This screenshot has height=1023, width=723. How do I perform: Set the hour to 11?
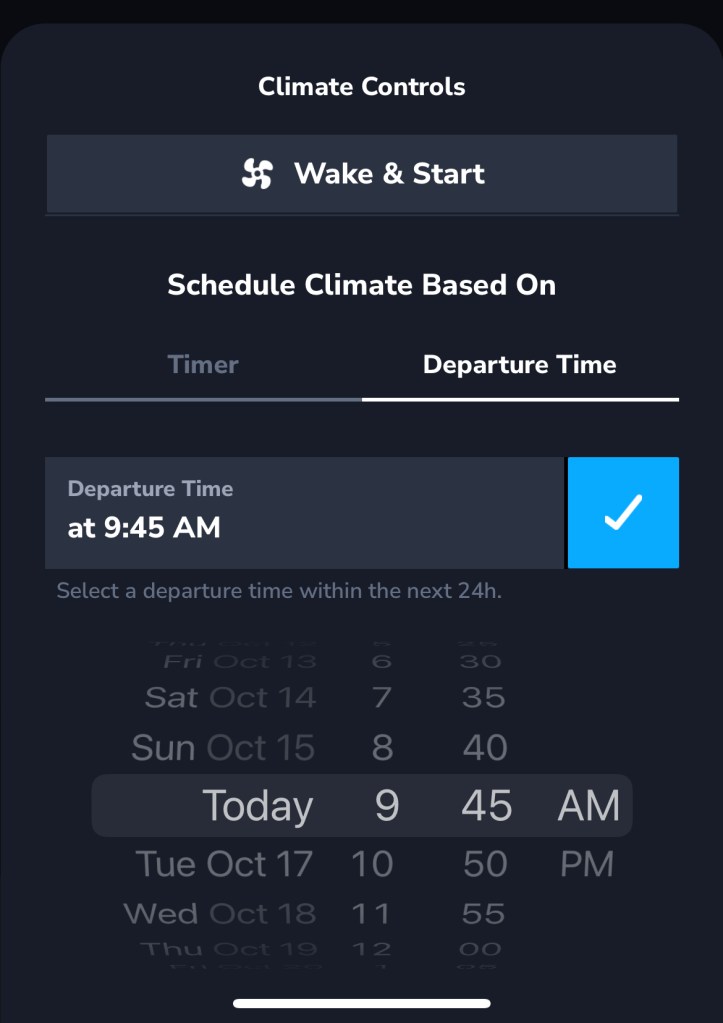point(372,914)
